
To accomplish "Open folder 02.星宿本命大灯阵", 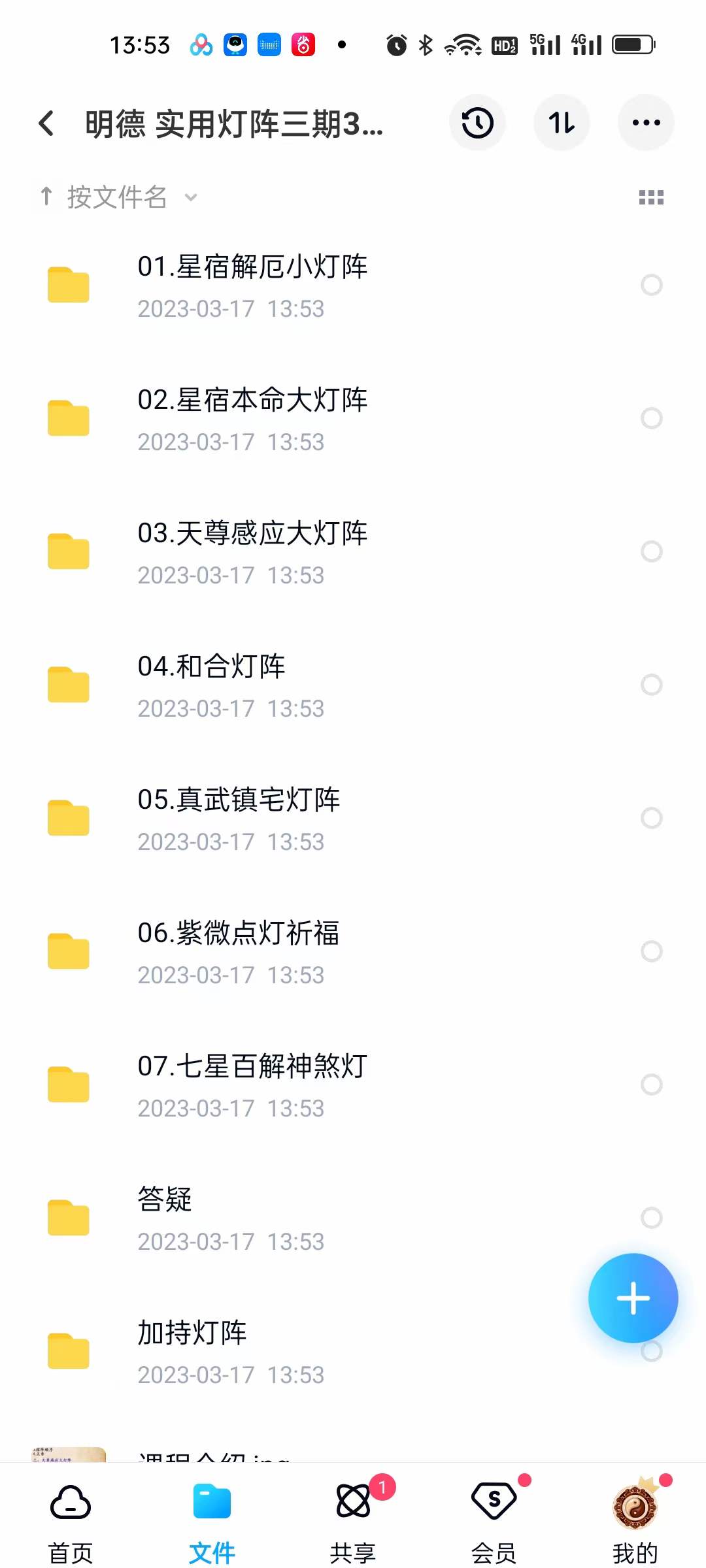I will 252,419.
